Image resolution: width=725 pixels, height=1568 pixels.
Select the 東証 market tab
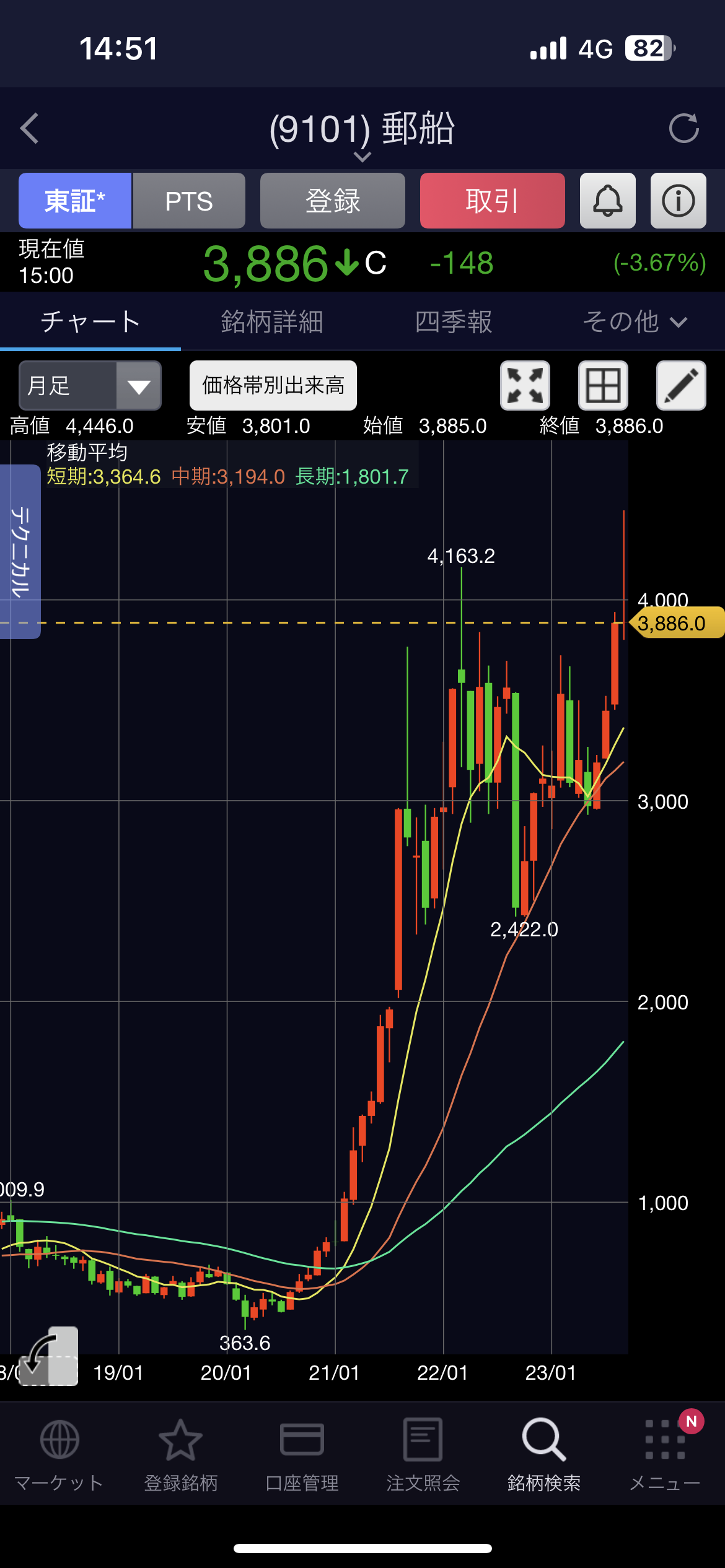(75, 201)
